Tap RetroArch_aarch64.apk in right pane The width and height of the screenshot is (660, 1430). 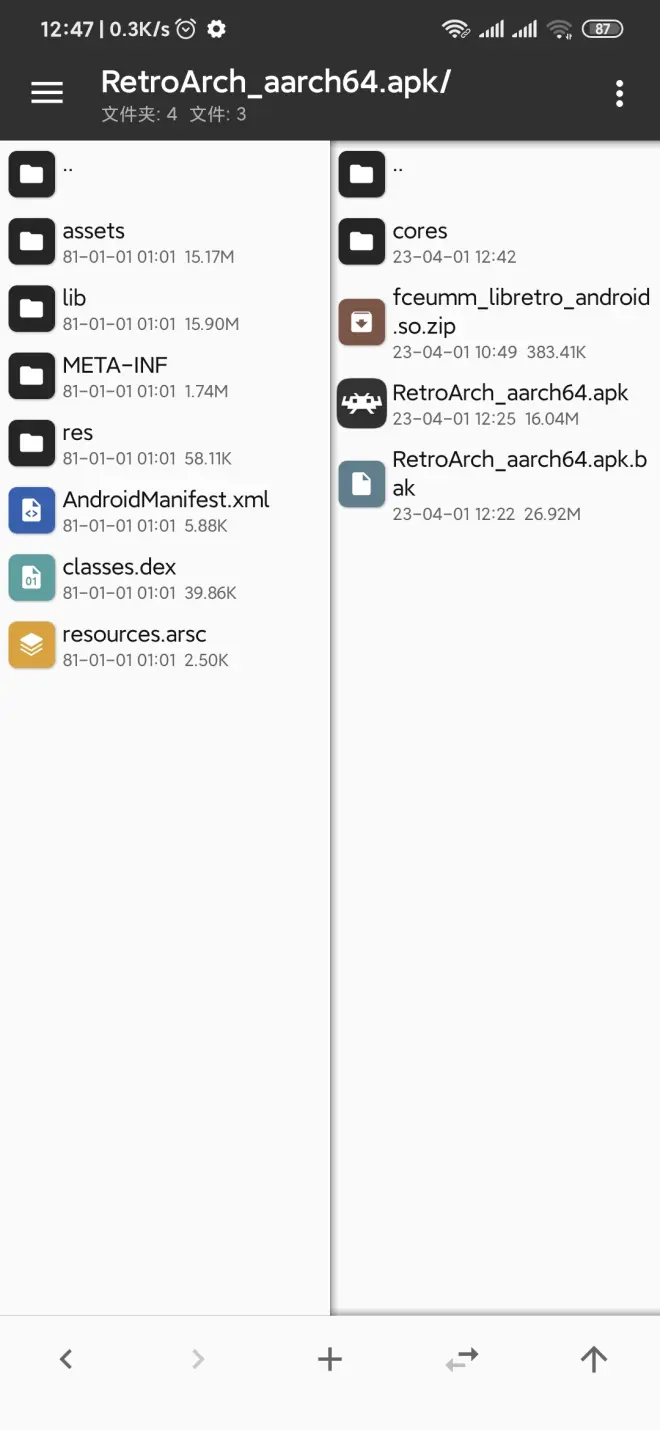(x=496, y=404)
